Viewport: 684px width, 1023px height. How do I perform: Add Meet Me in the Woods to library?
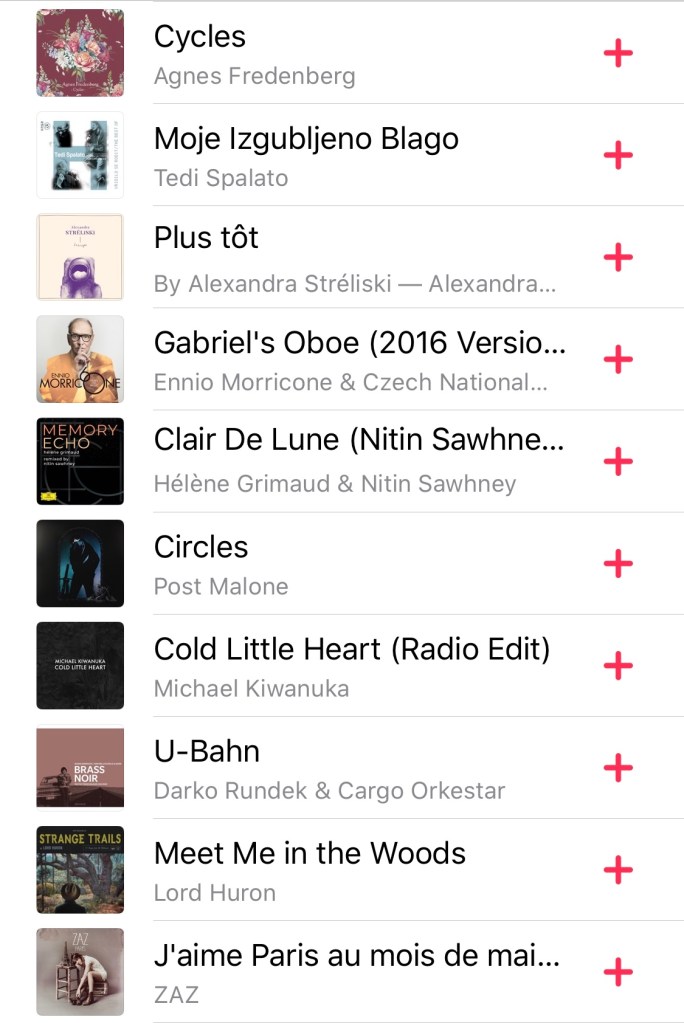(618, 869)
